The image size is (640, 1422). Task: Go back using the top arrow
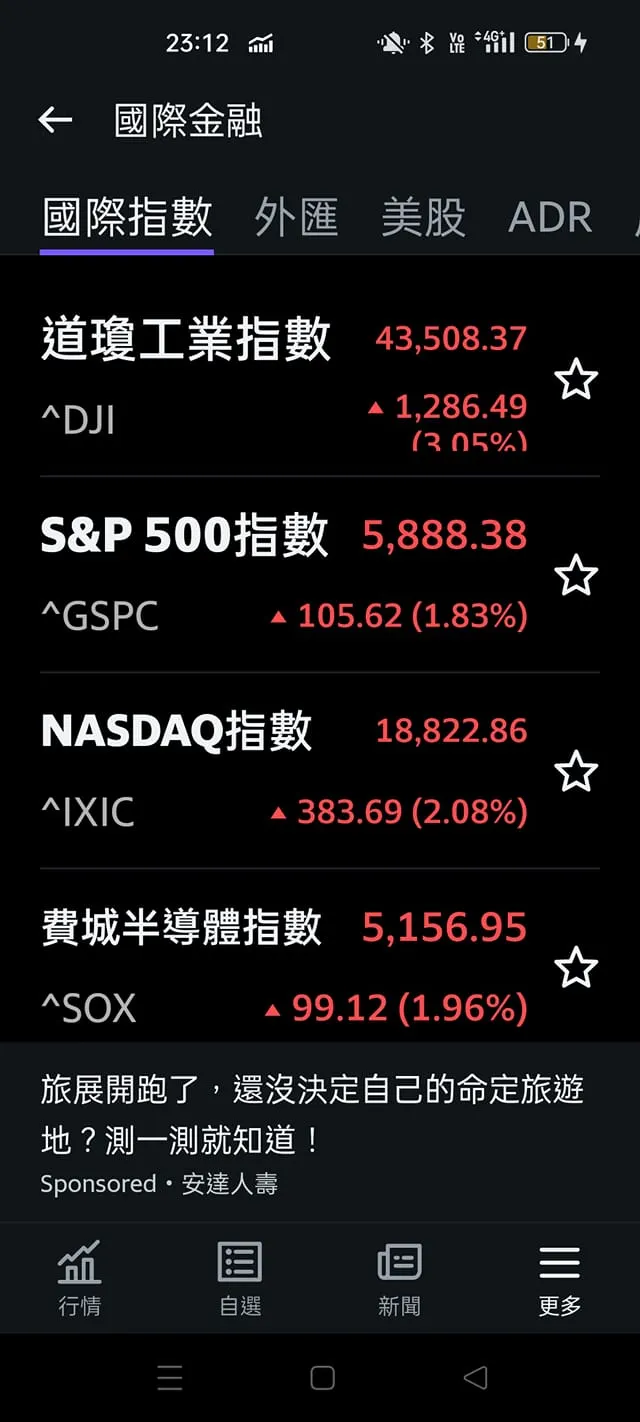coord(55,121)
